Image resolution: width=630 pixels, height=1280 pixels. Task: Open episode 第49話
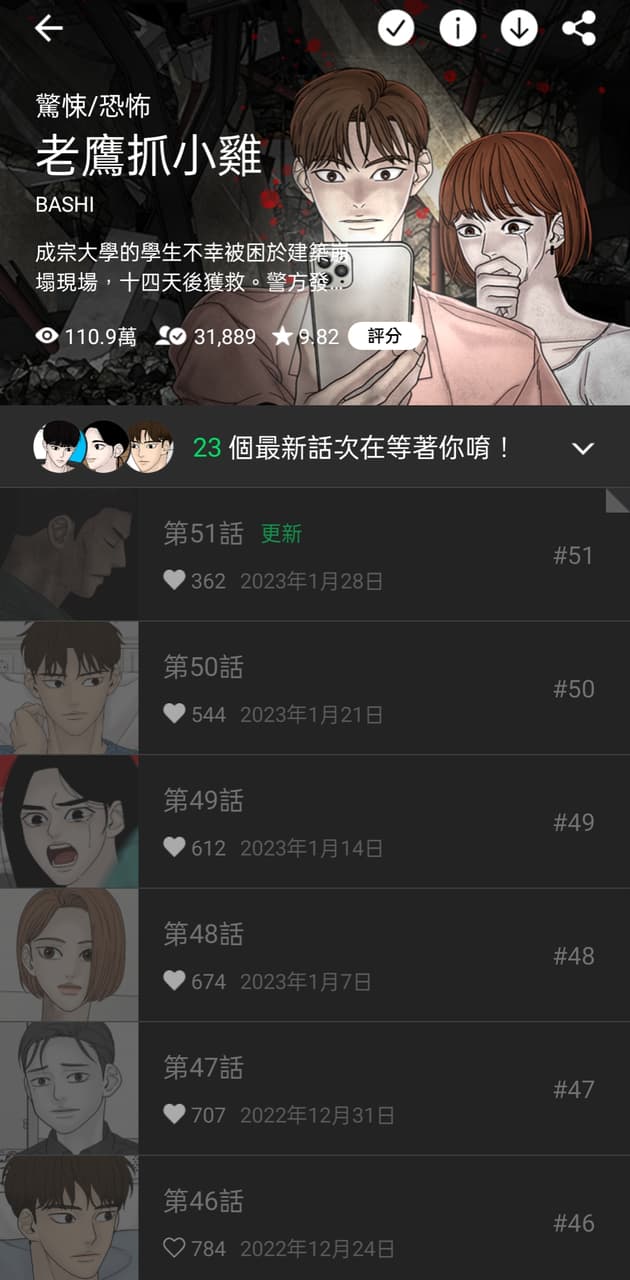click(315, 822)
